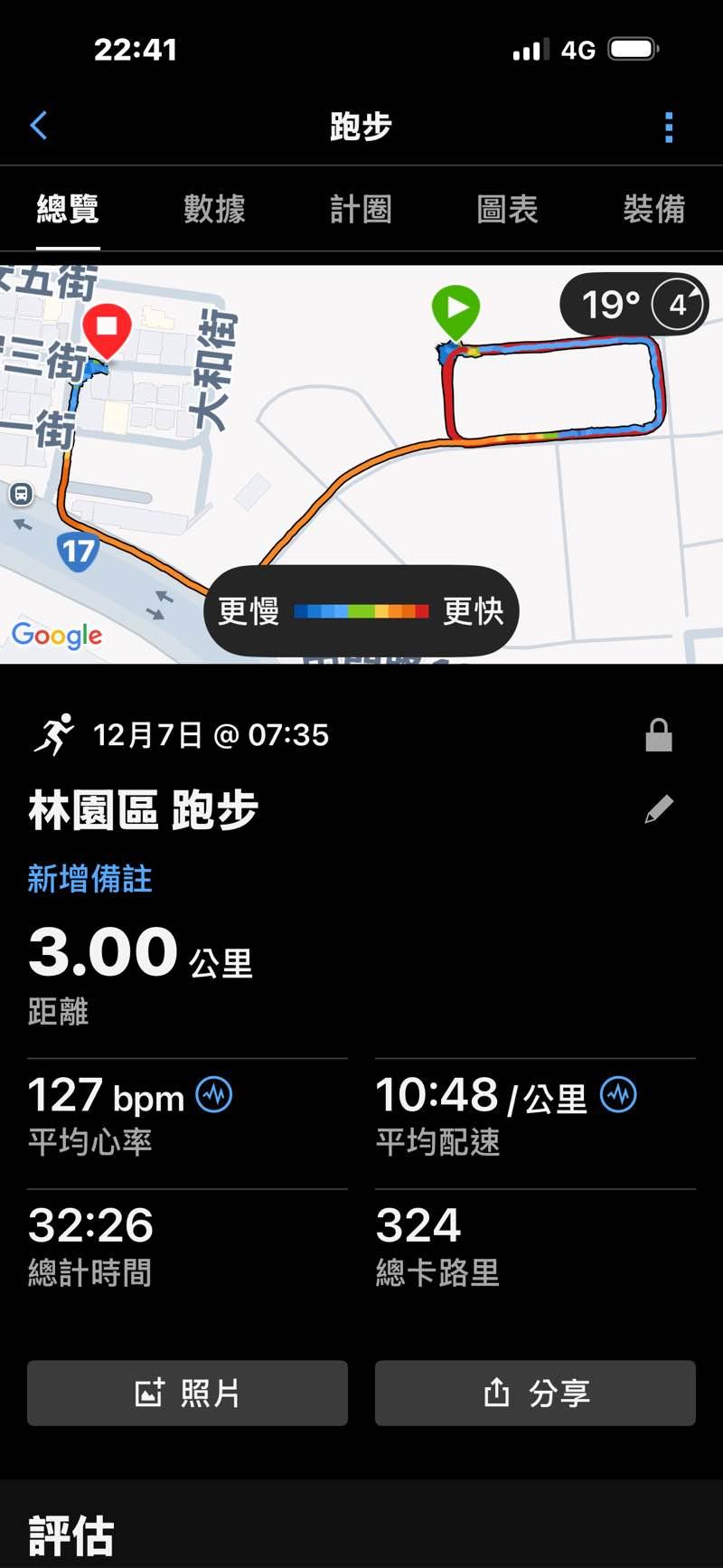The image size is (723, 1568).
Task: Select the 總覽 tab
Action: coord(68,210)
